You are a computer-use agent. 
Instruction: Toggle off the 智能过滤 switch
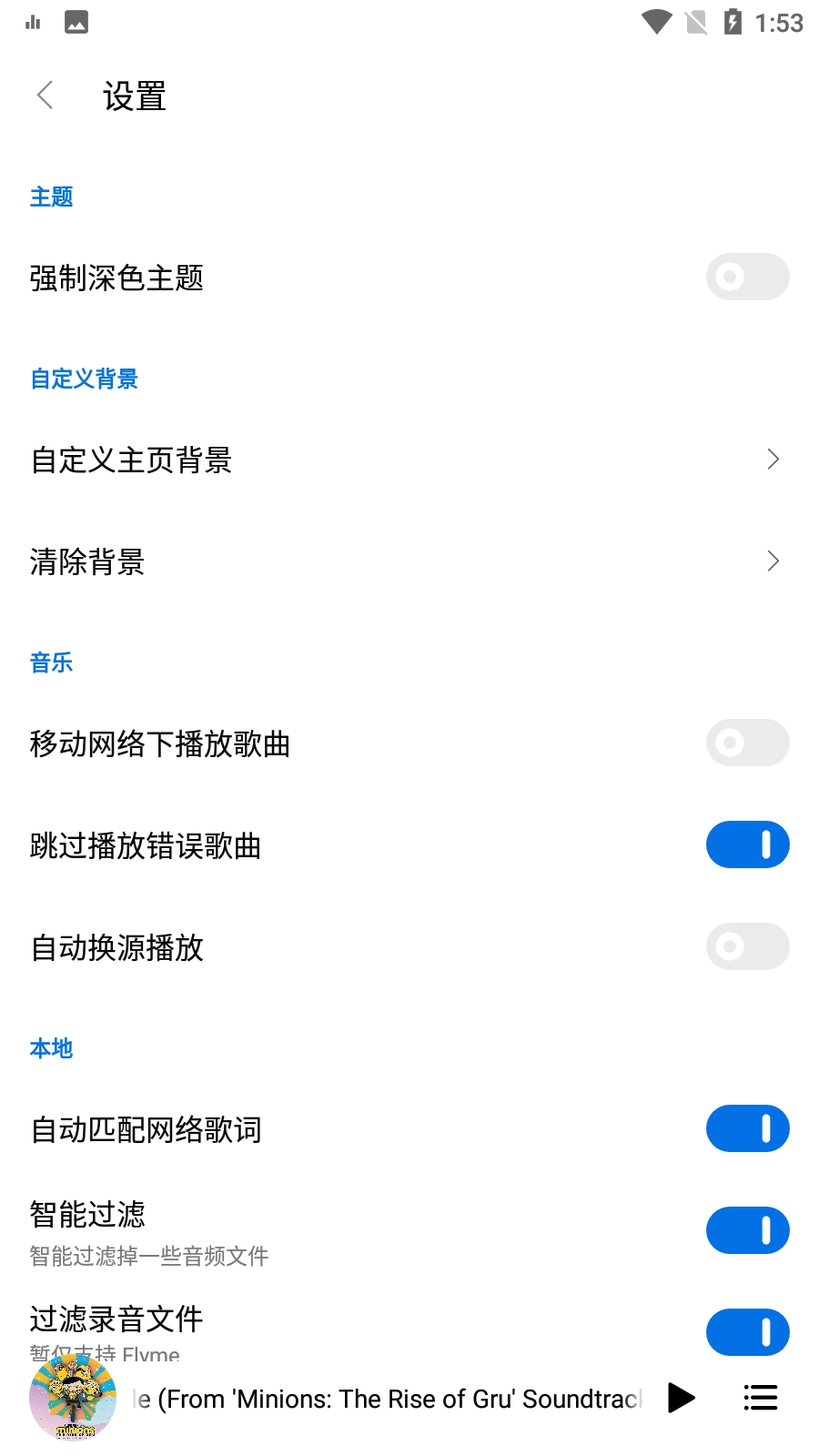click(x=747, y=1230)
